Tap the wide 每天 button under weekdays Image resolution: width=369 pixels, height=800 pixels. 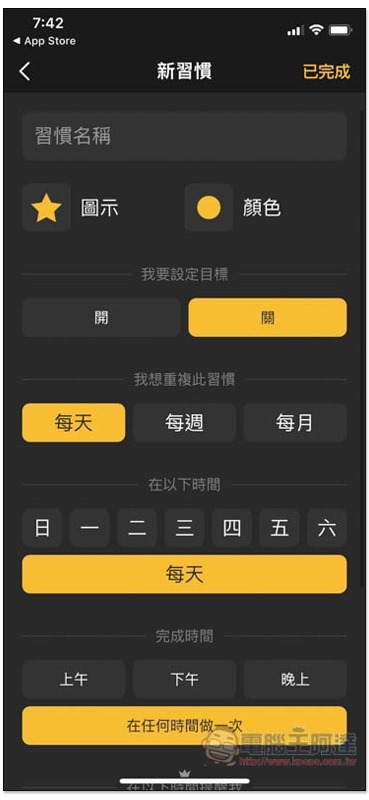(184, 574)
